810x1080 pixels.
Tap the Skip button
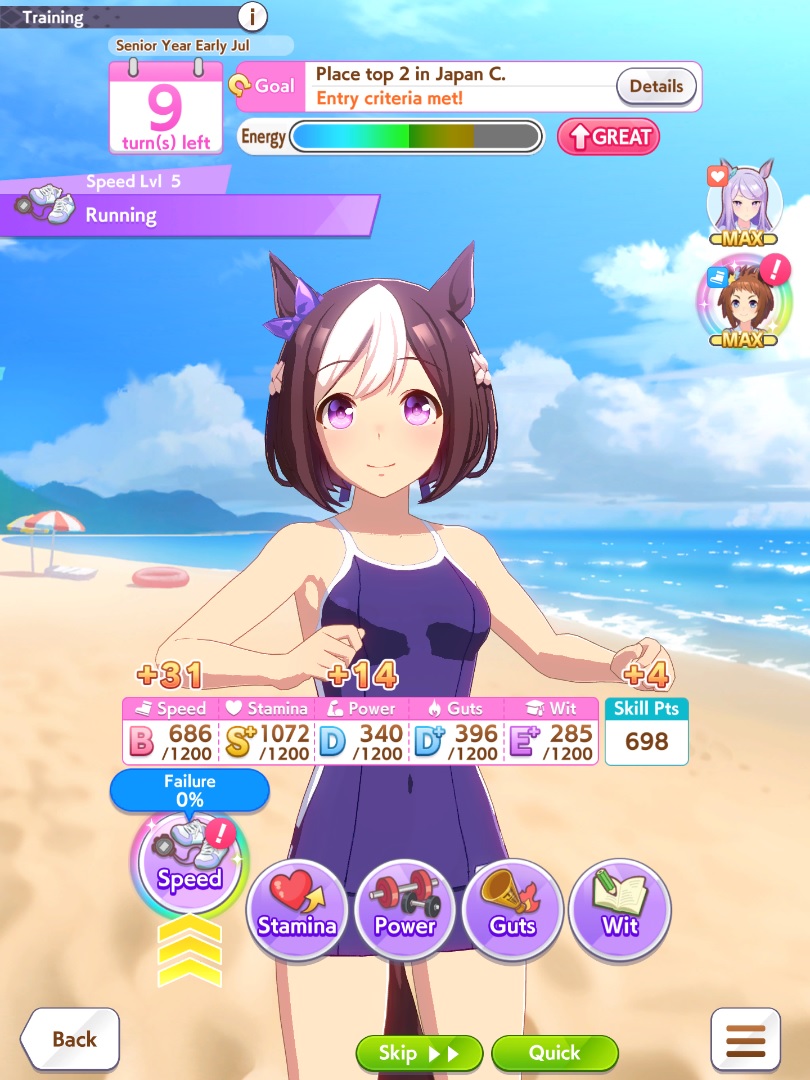point(419,1053)
